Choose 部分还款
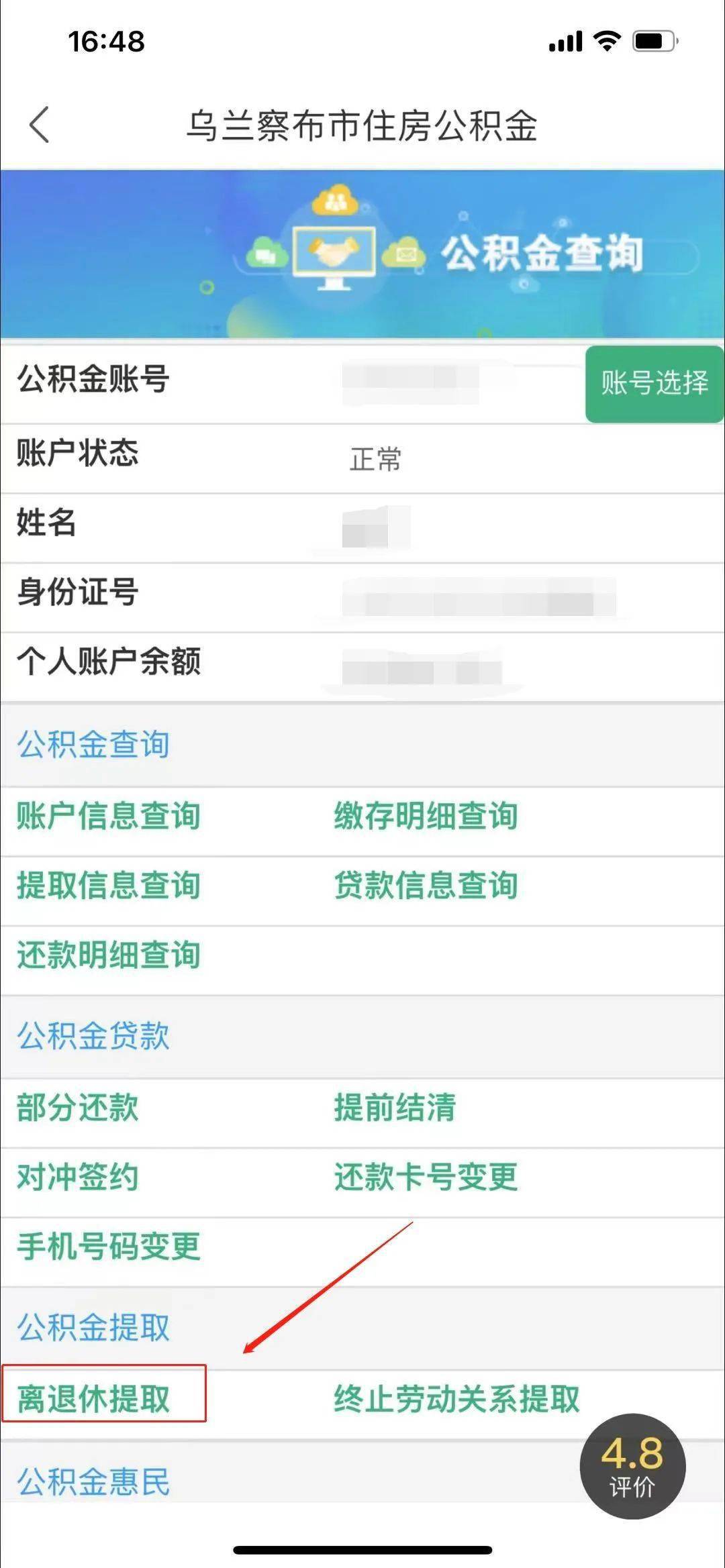Viewport: 725px width, 1568px height. (78, 1108)
